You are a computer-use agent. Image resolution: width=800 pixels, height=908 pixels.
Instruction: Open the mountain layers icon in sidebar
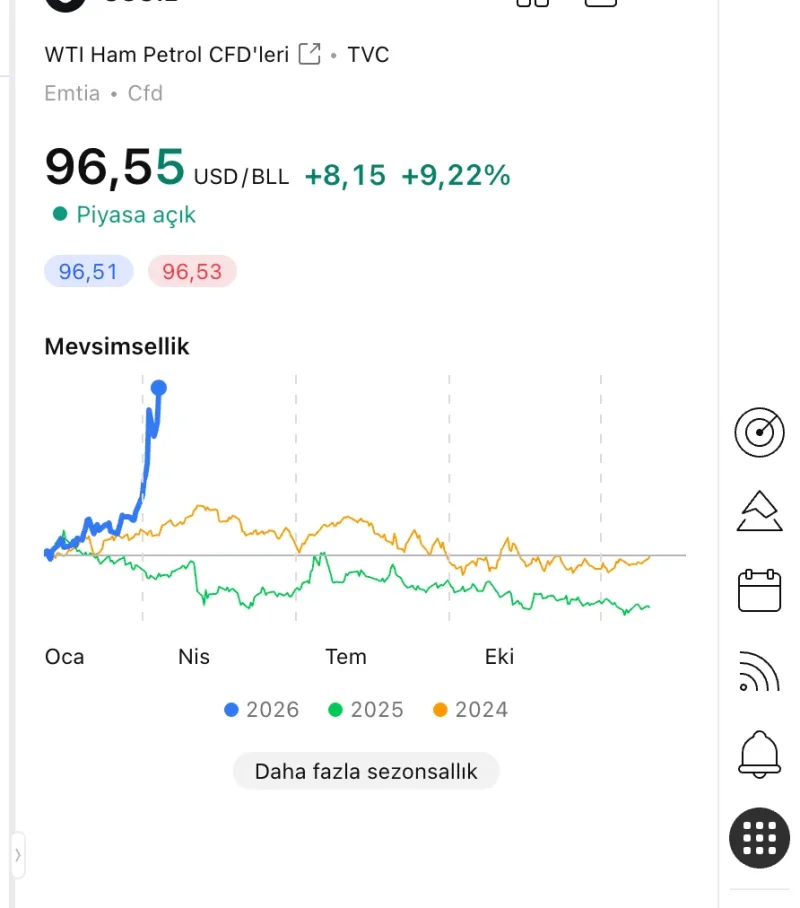[x=759, y=510]
